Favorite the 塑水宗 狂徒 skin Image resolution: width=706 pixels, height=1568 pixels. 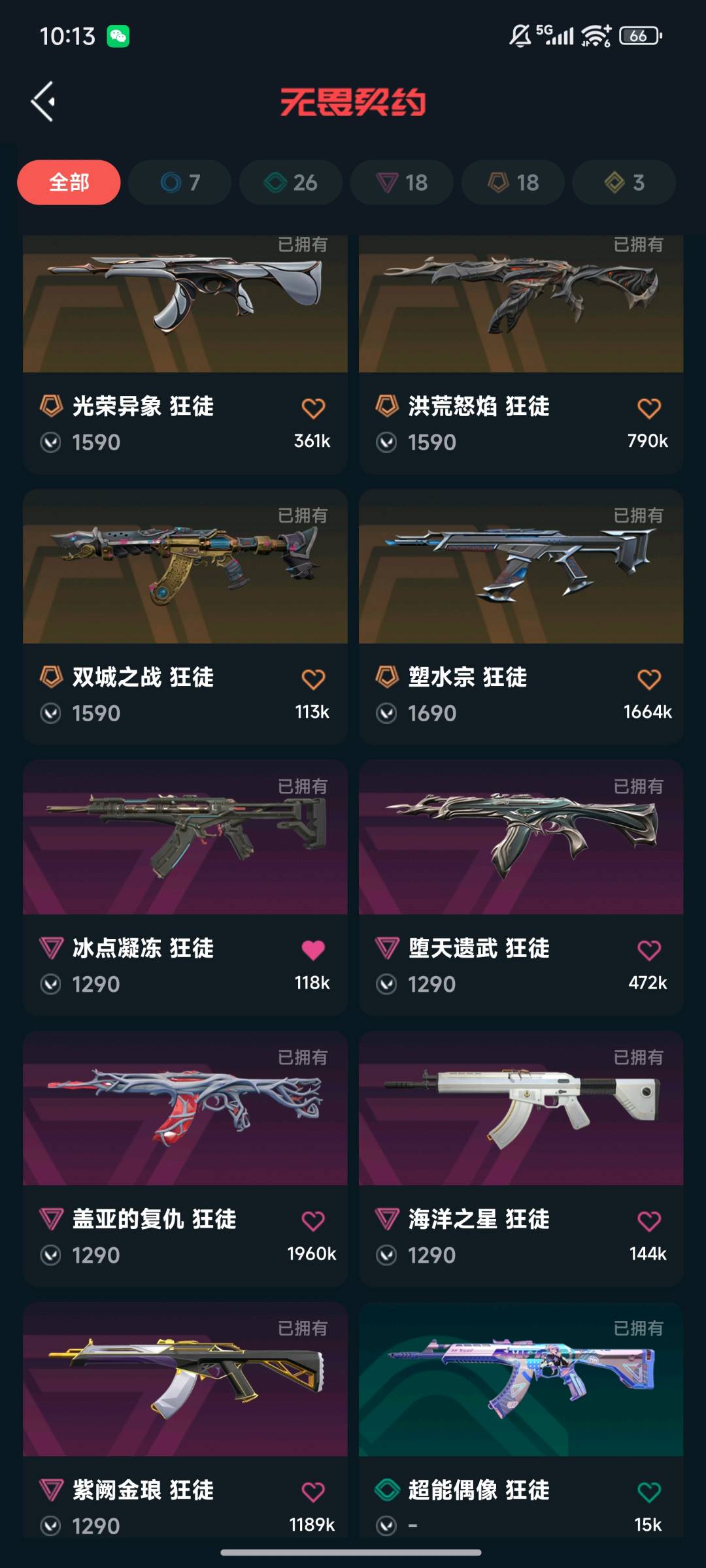point(648,679)
